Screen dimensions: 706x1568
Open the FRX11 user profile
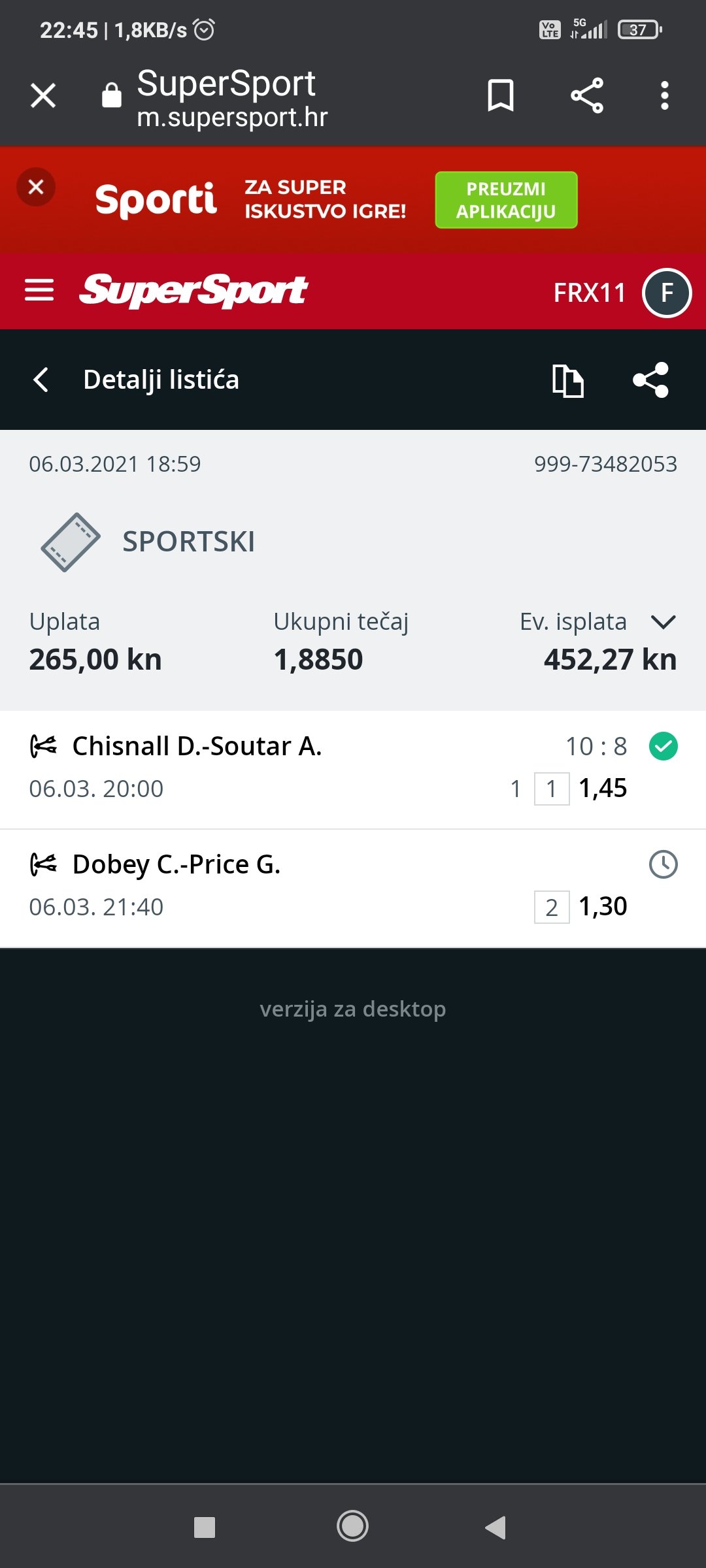(x=666, y=293)
